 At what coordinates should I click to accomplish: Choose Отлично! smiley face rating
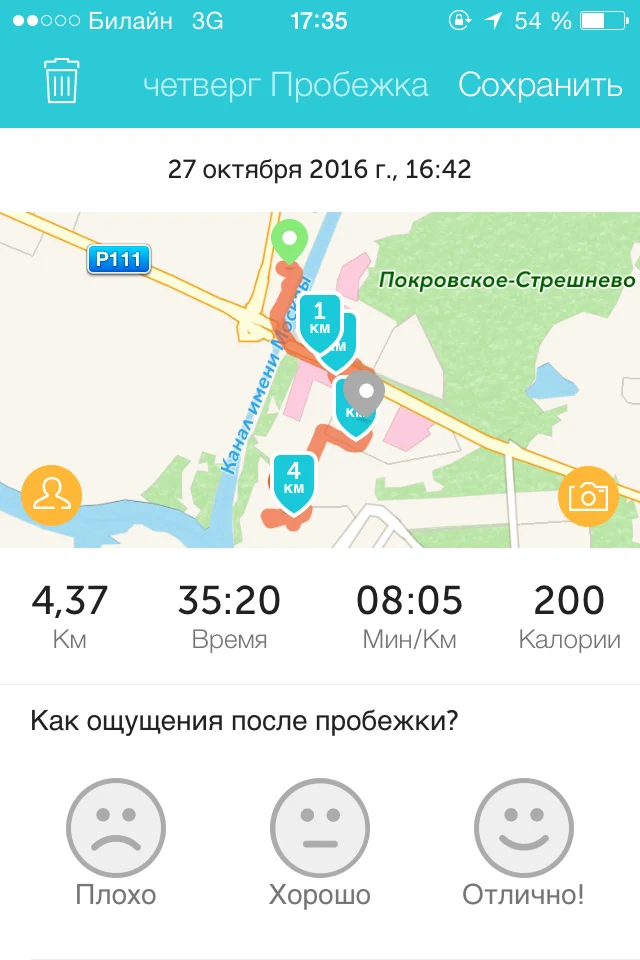tap(523, 828)
